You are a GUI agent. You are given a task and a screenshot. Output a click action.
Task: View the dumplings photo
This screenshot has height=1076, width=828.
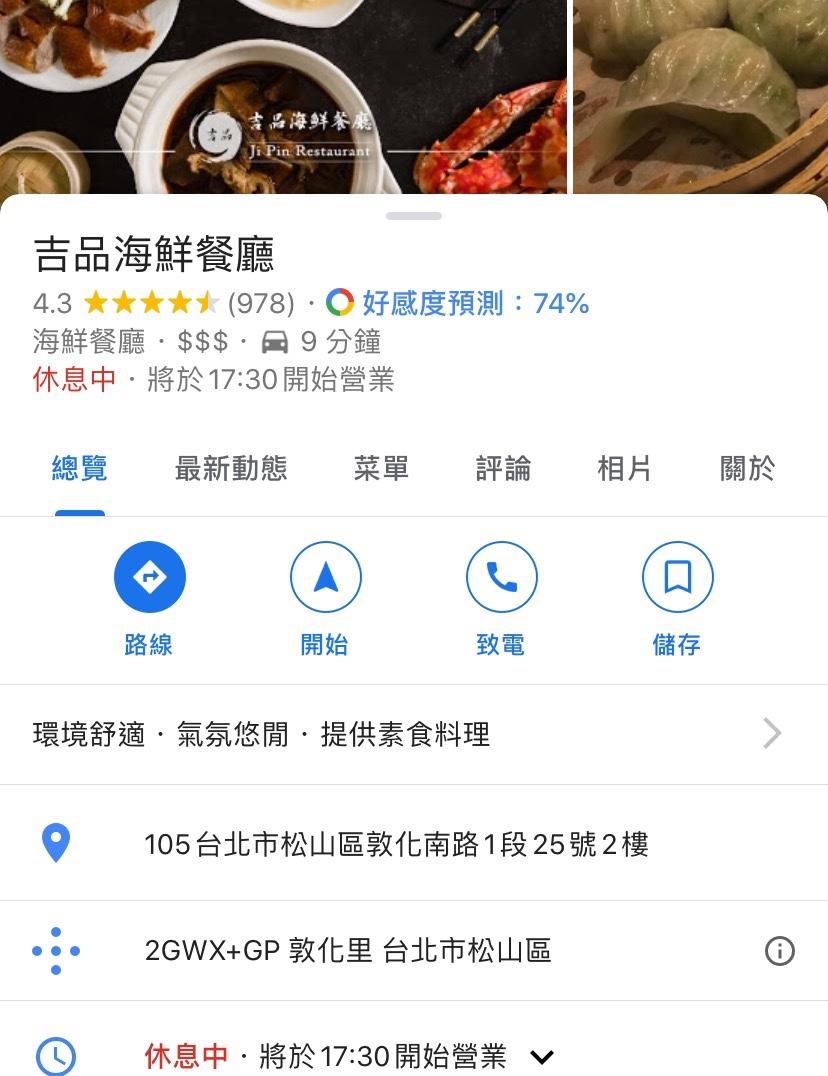pyautogui.click(x=700, y=96)
